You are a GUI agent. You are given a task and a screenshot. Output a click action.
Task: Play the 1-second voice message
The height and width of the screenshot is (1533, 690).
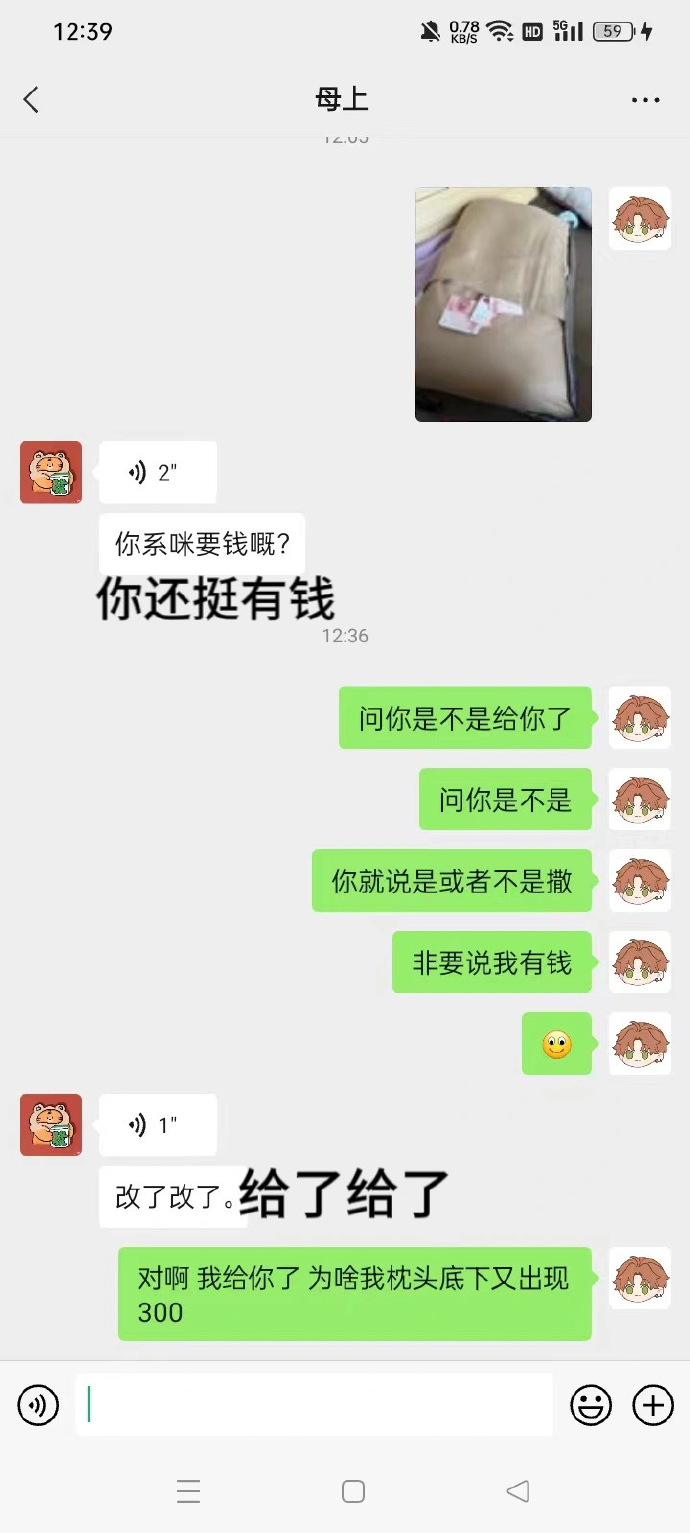(x=158, y=1125)
